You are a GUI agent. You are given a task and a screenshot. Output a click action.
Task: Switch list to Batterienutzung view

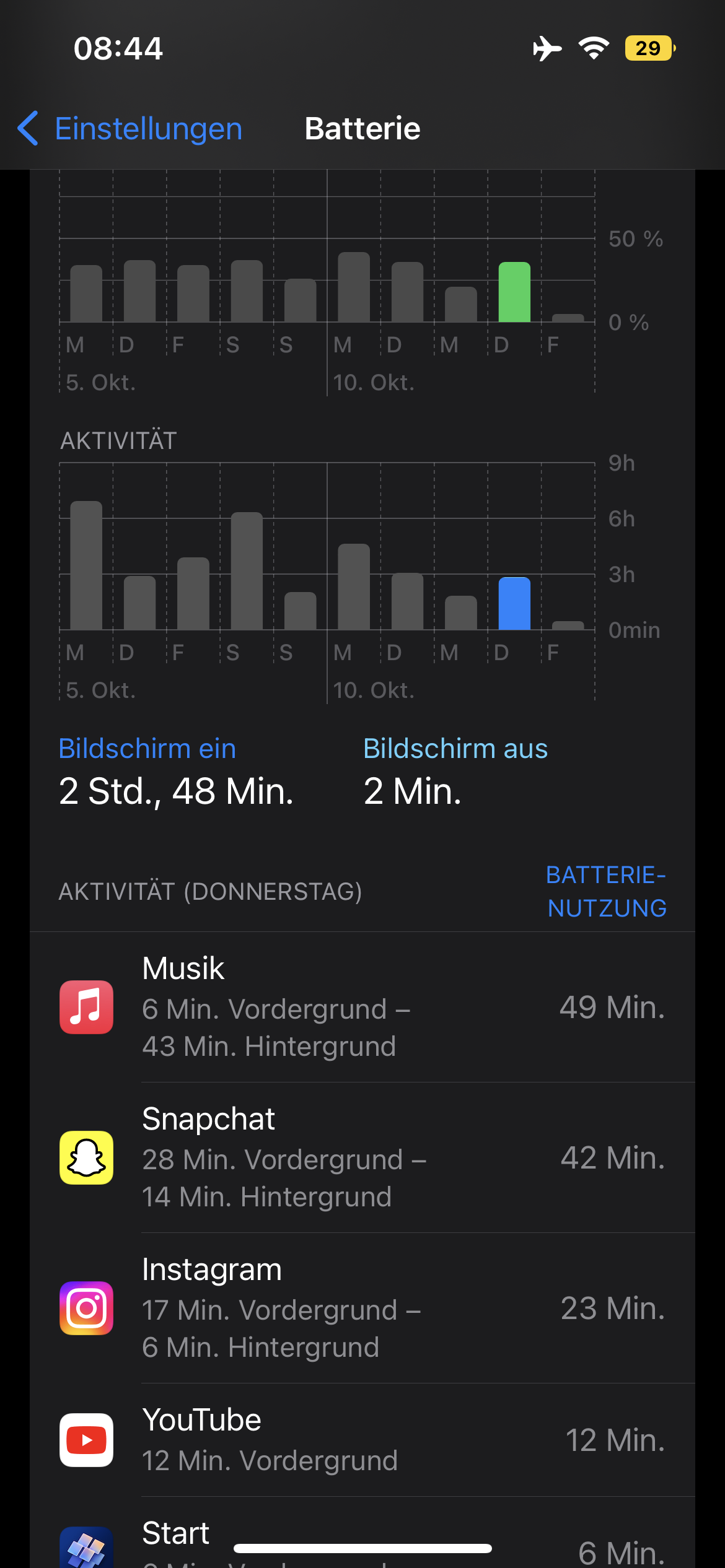pyautogui.click(x=606, y=892)
